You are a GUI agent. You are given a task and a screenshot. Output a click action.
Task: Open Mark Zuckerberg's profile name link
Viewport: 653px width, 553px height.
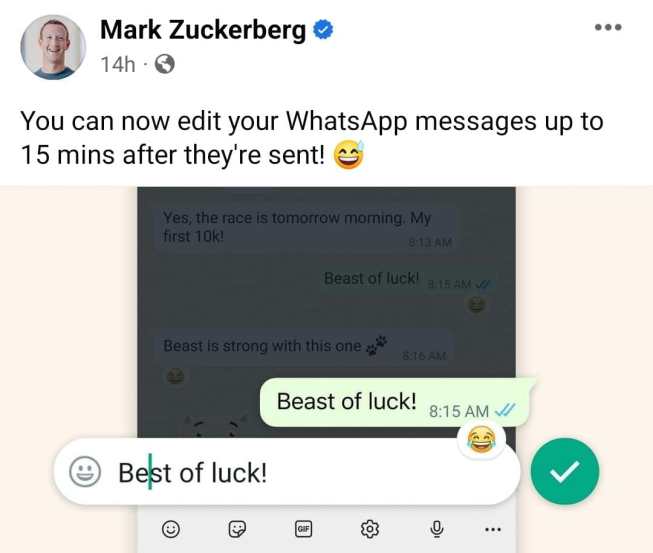[203, 30]
